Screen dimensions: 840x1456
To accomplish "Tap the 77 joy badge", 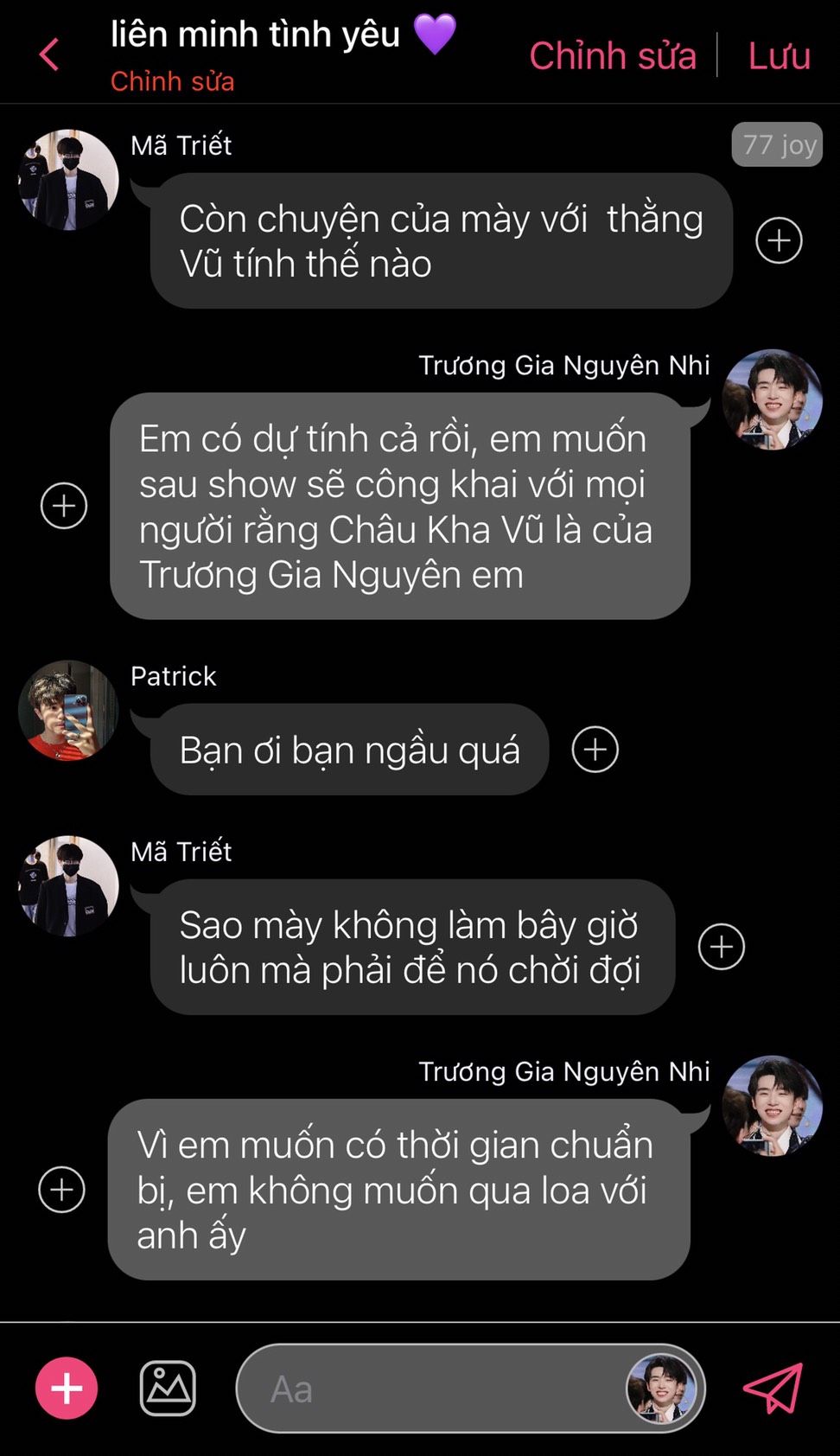I will pyautogui.click(x=777, y=144).
